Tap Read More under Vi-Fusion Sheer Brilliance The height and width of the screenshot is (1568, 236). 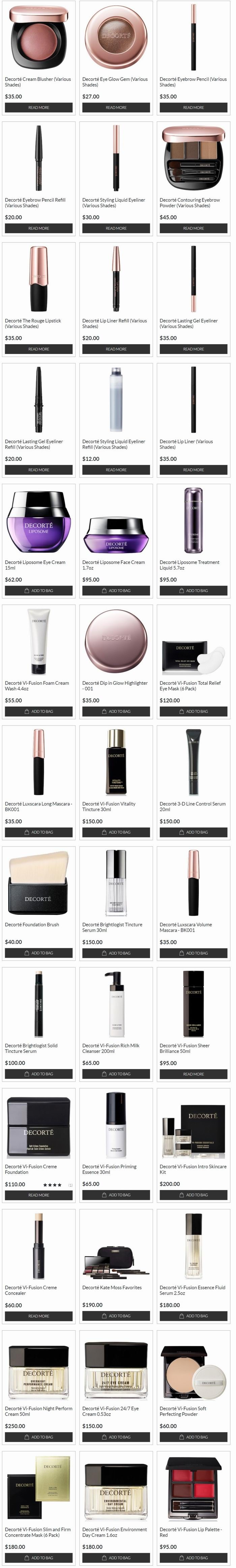pos(194,1074)
